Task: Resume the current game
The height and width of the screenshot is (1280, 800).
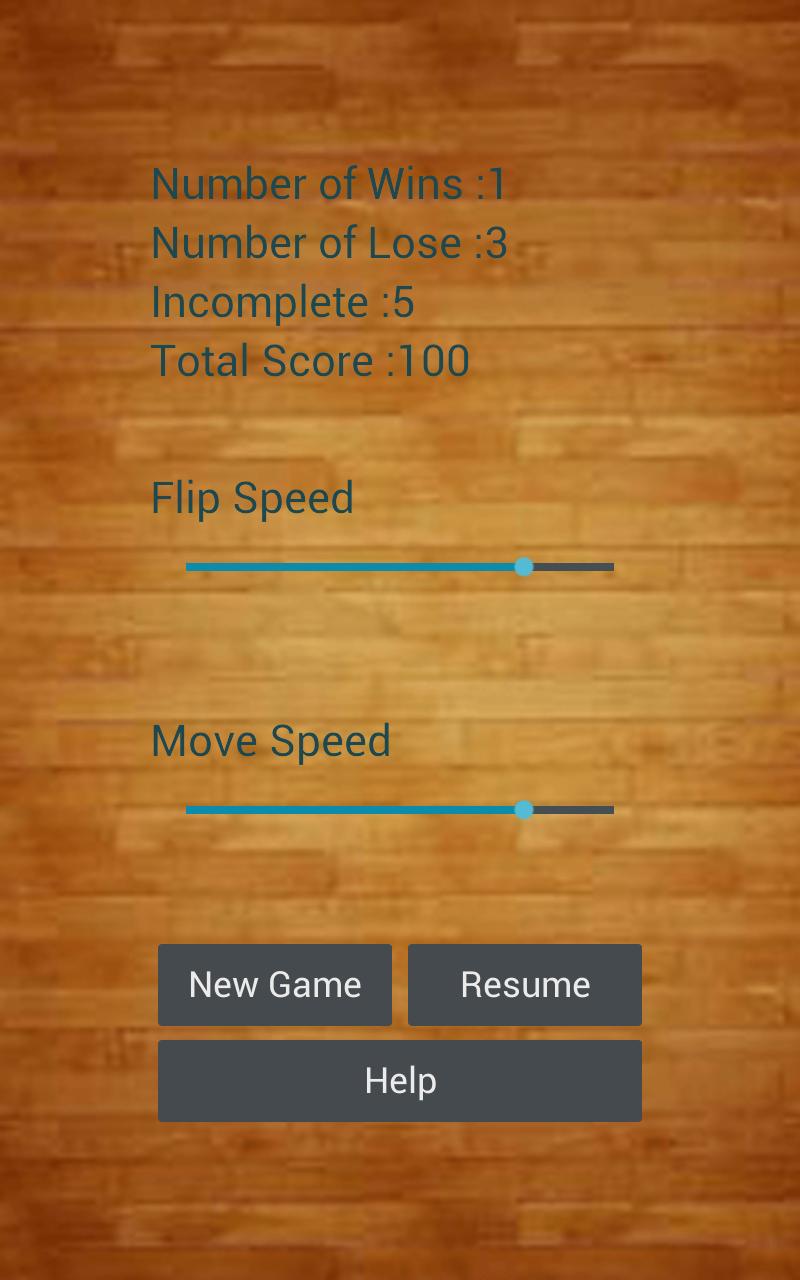Action: tap(525, 985)
